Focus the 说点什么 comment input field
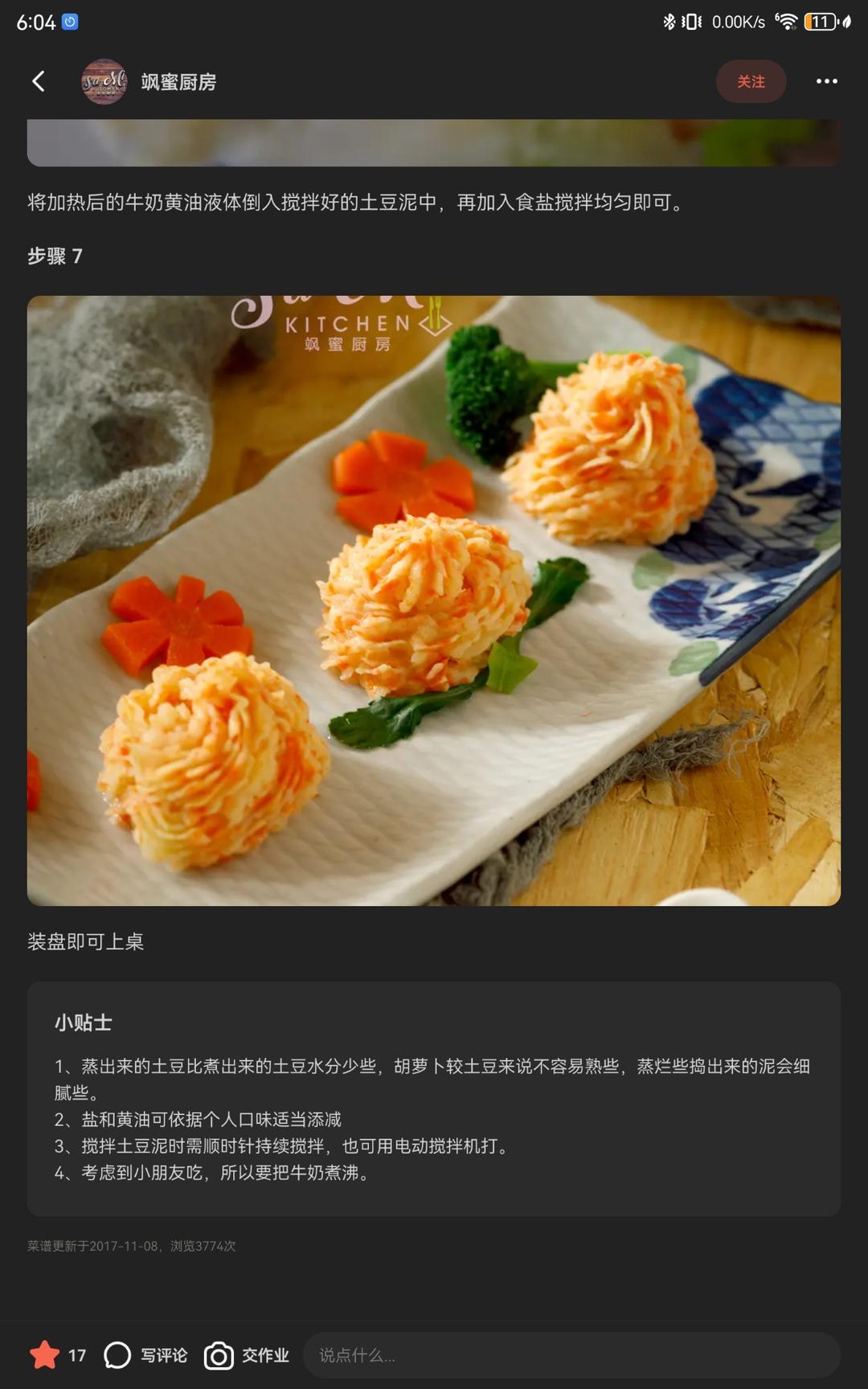This screenshot has width=868, height=1389. 571,1355
